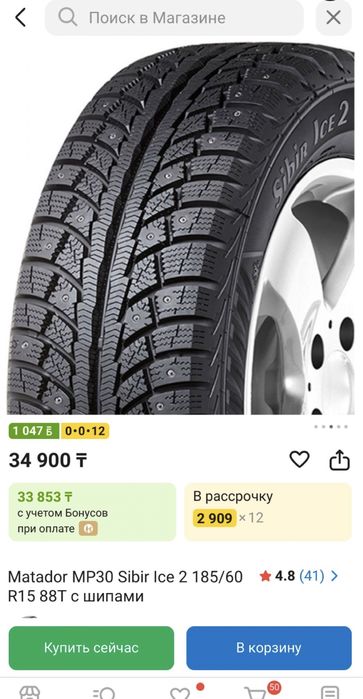Go back using the top-left arrow
Screen dimensions: 363x699
[21, 18]
